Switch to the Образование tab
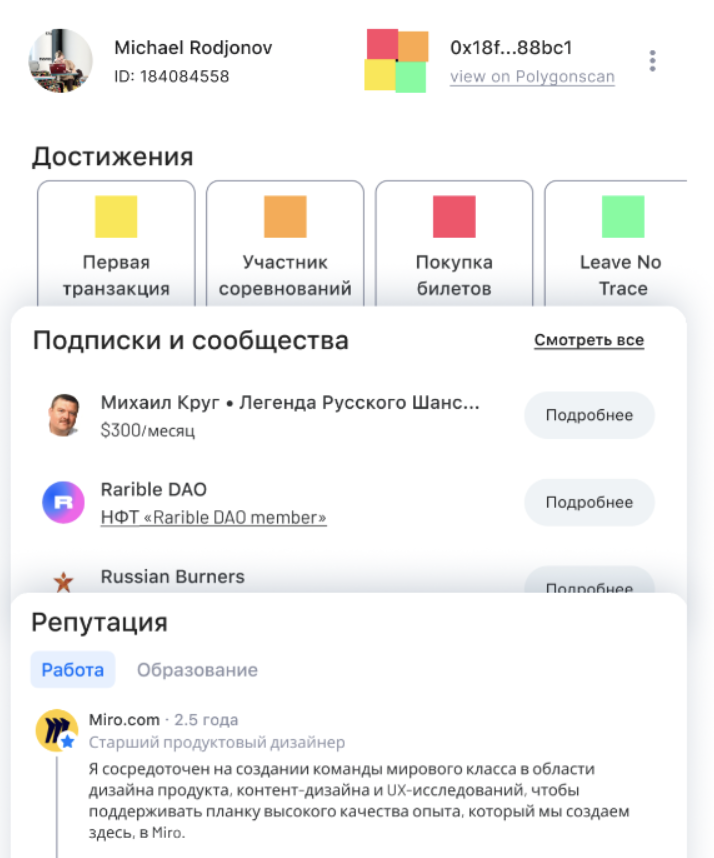Image resolution: width=714 pixels, height=858 pixels. tap(197, 670)
